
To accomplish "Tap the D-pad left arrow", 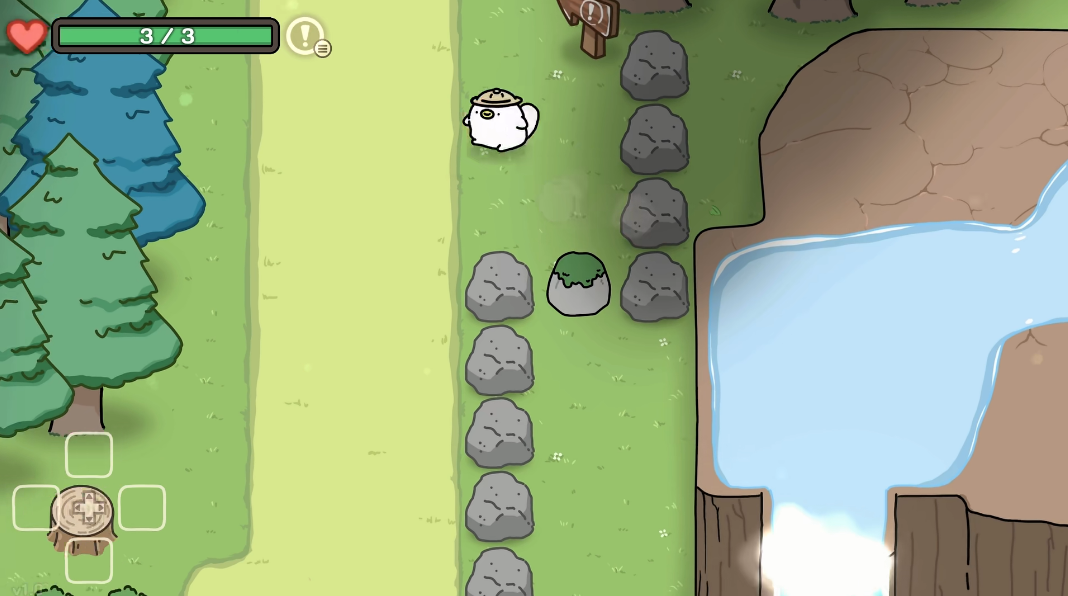I will pyautogui.click(x=35, y=508).
